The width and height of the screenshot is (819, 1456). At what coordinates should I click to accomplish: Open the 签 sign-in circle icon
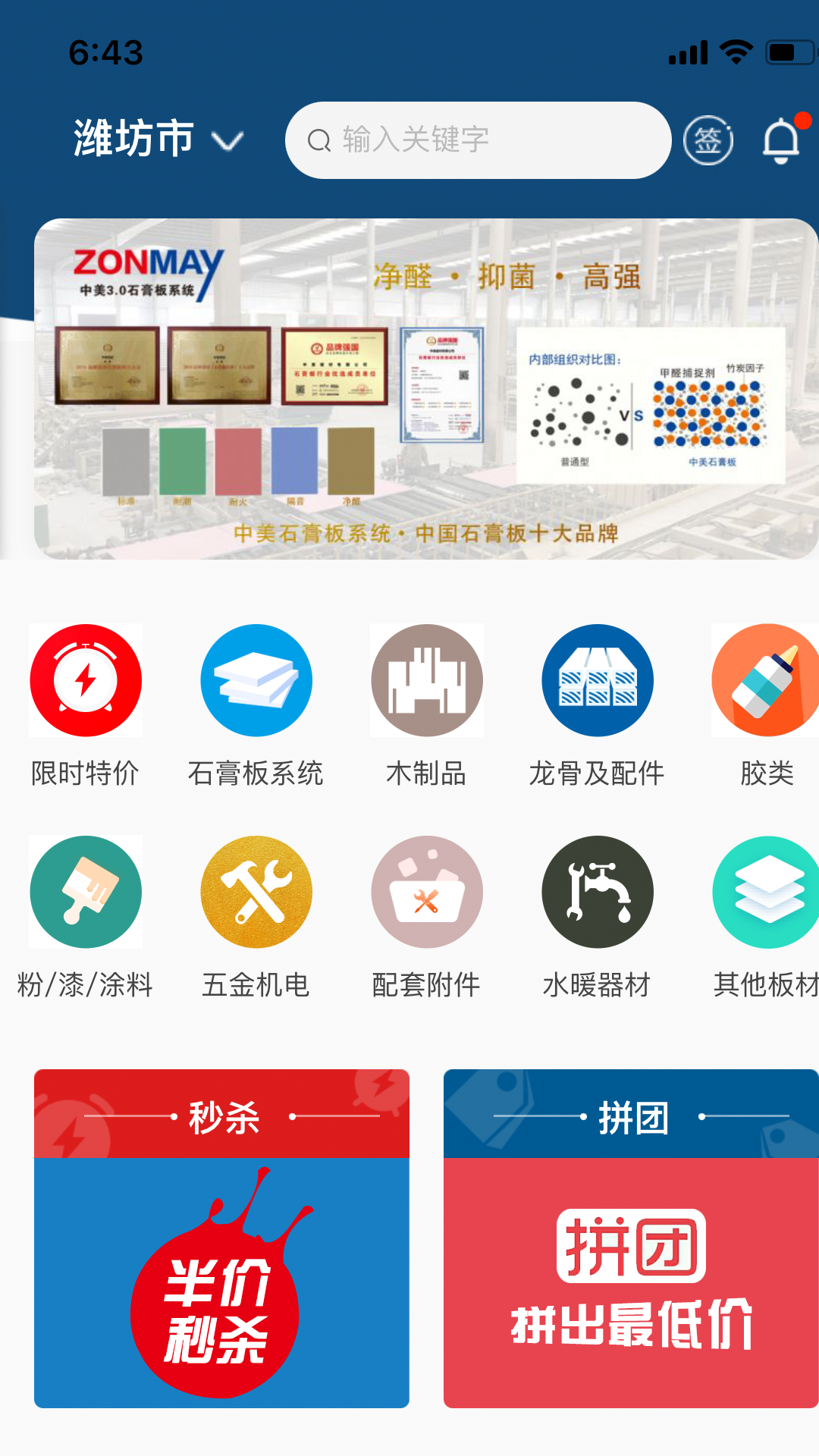708,140
